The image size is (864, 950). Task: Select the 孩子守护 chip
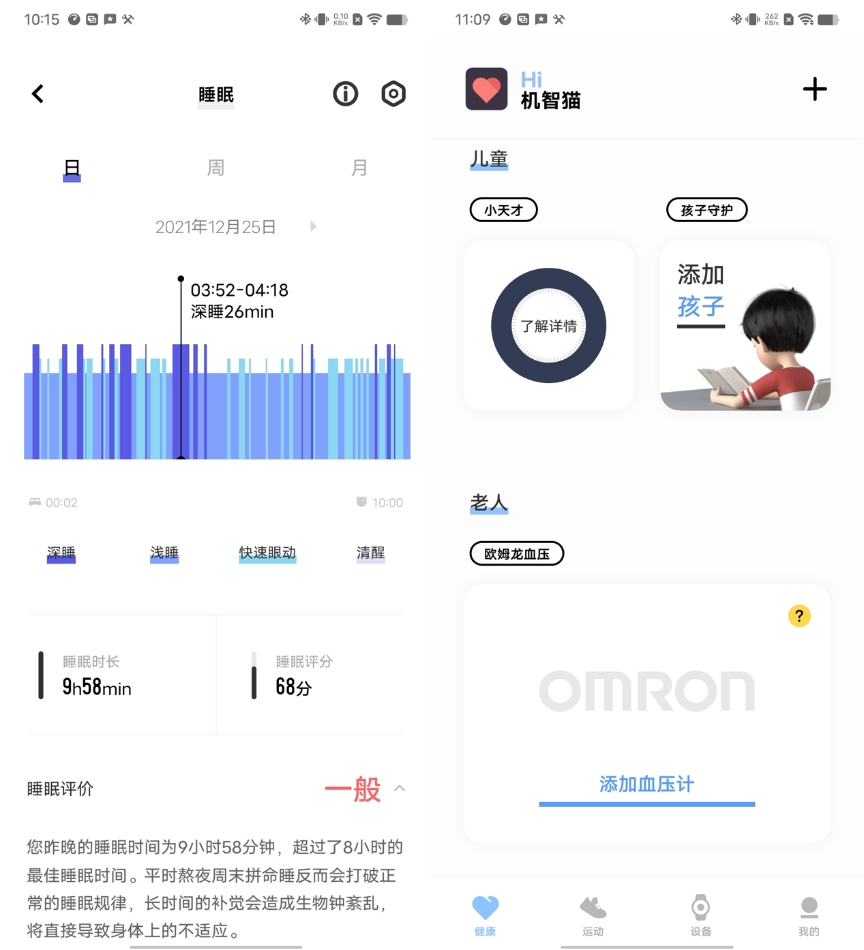(x=707, y=210)
